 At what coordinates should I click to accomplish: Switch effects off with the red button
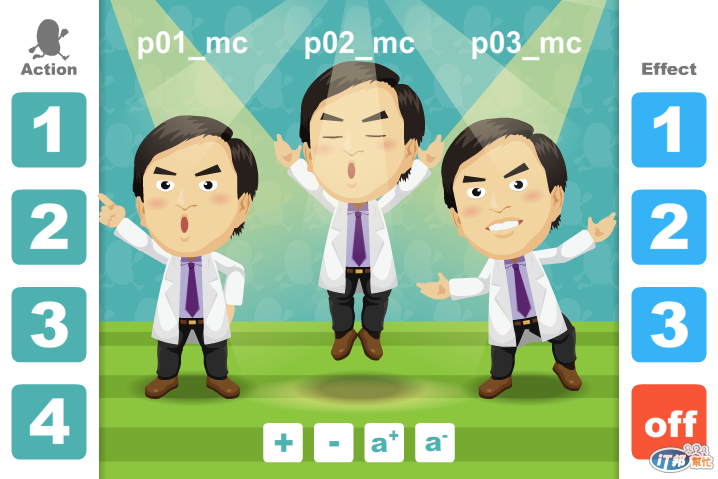point(669,421)
